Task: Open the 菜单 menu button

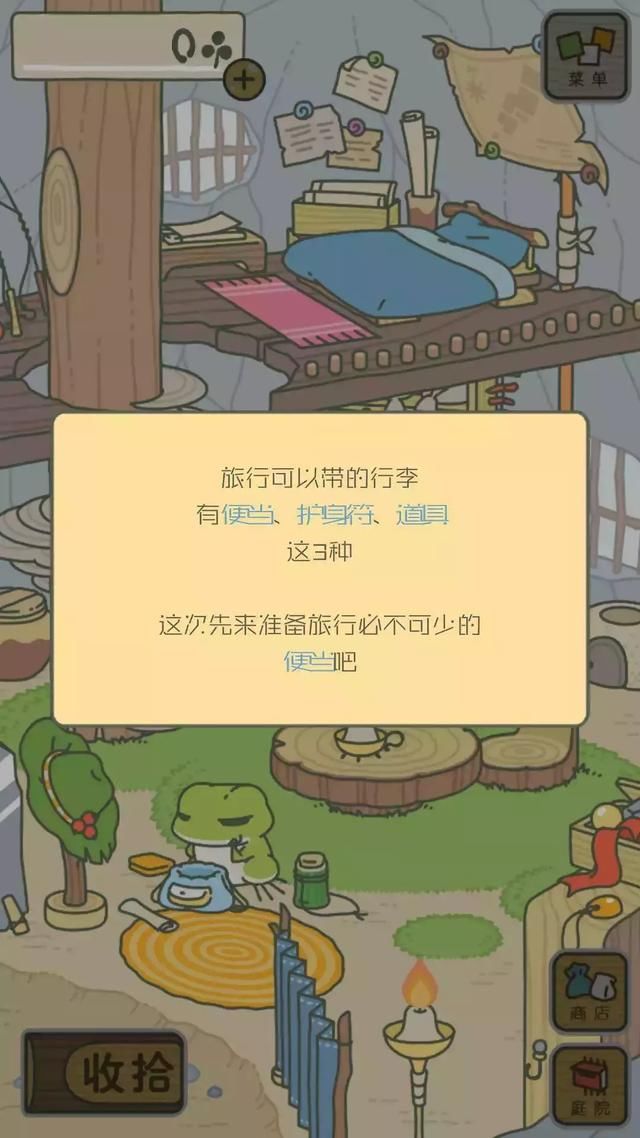Action: tap(586, 57)
